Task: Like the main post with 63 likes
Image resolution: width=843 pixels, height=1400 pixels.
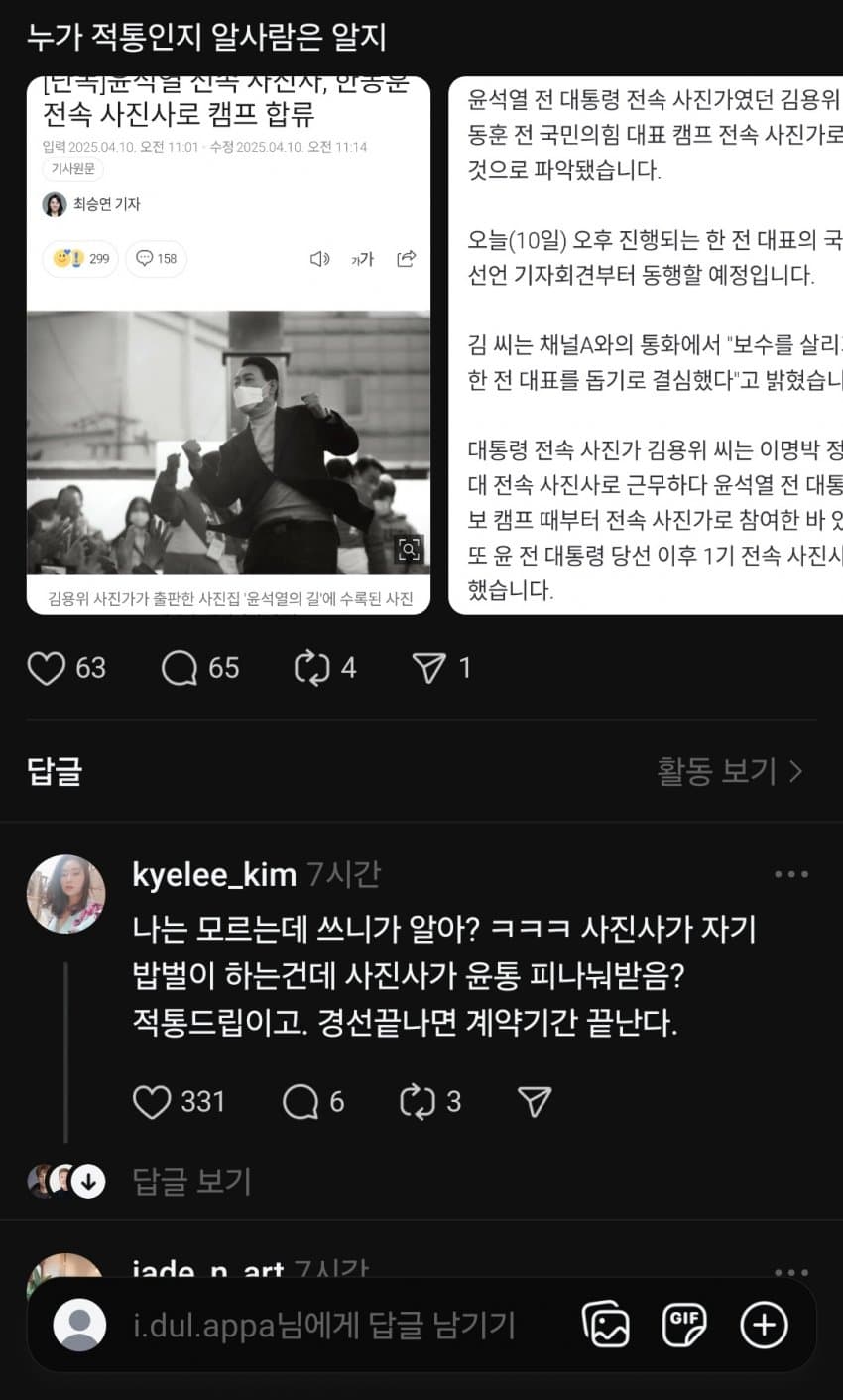Action: click(x=47, y=668)
